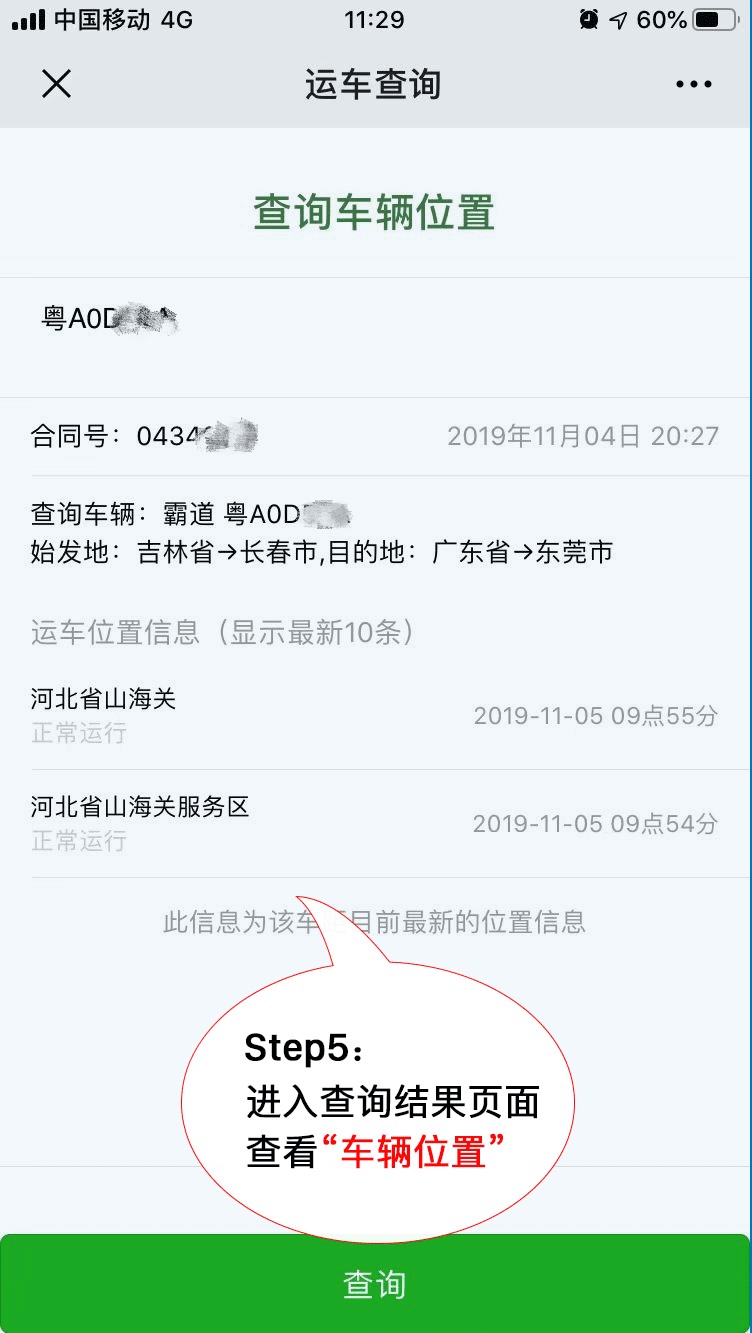Tap the green 查询 button

pyautogui.click(x=375, y=1284)
